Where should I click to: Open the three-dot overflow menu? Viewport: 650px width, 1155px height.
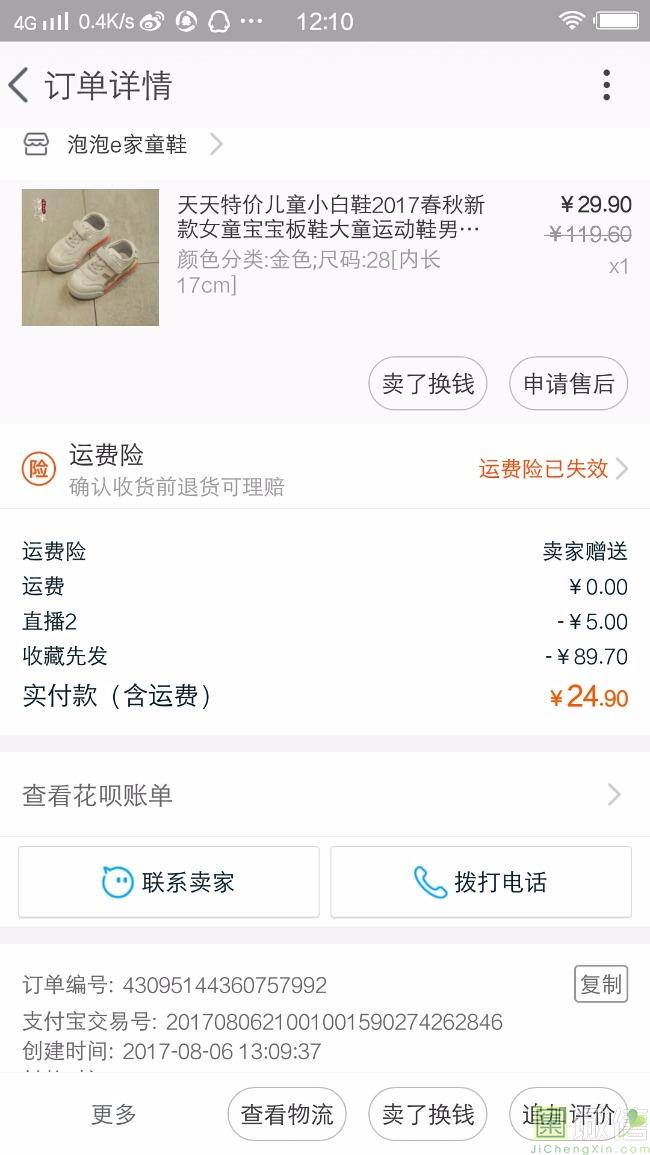coord(606,86)
